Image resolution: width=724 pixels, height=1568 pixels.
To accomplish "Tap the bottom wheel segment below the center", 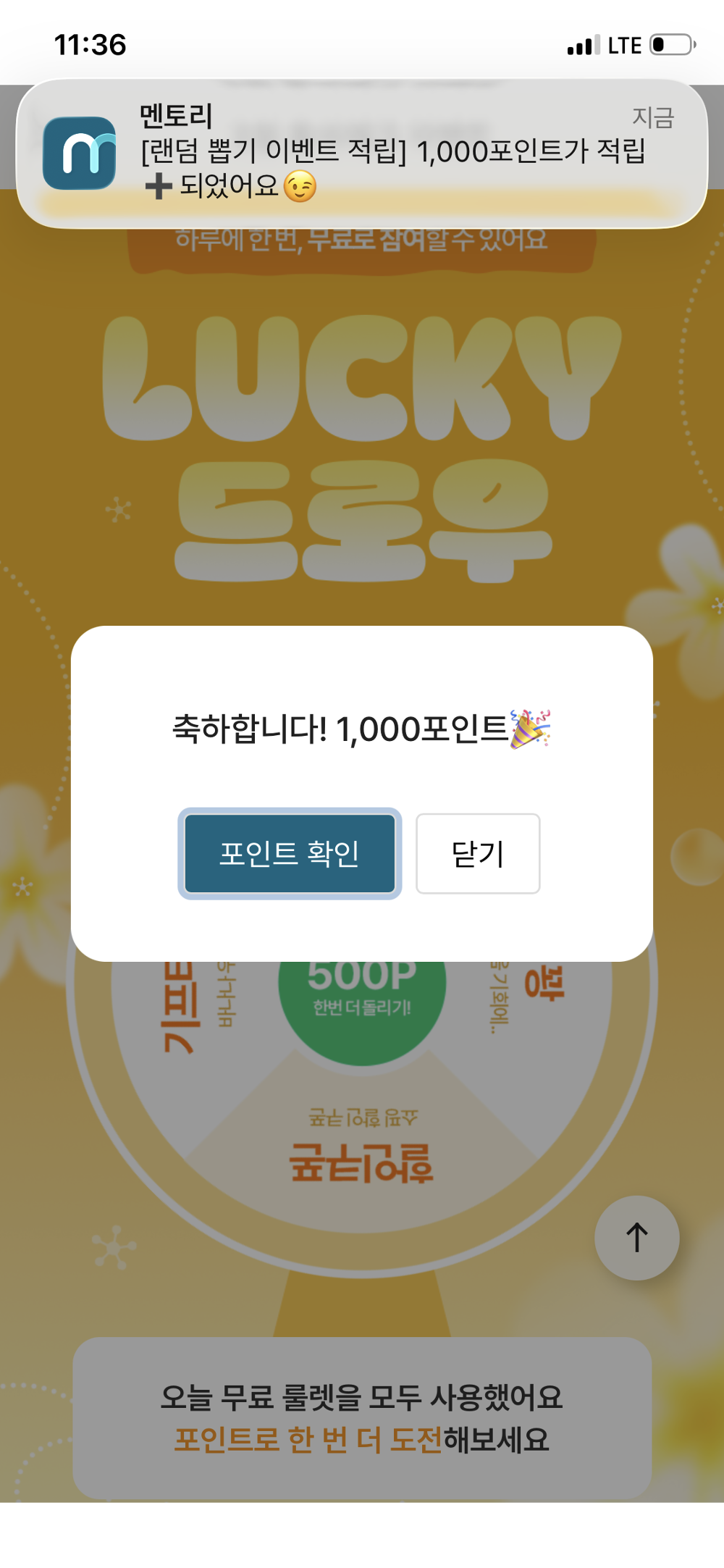I will (x=362, y=1159).
